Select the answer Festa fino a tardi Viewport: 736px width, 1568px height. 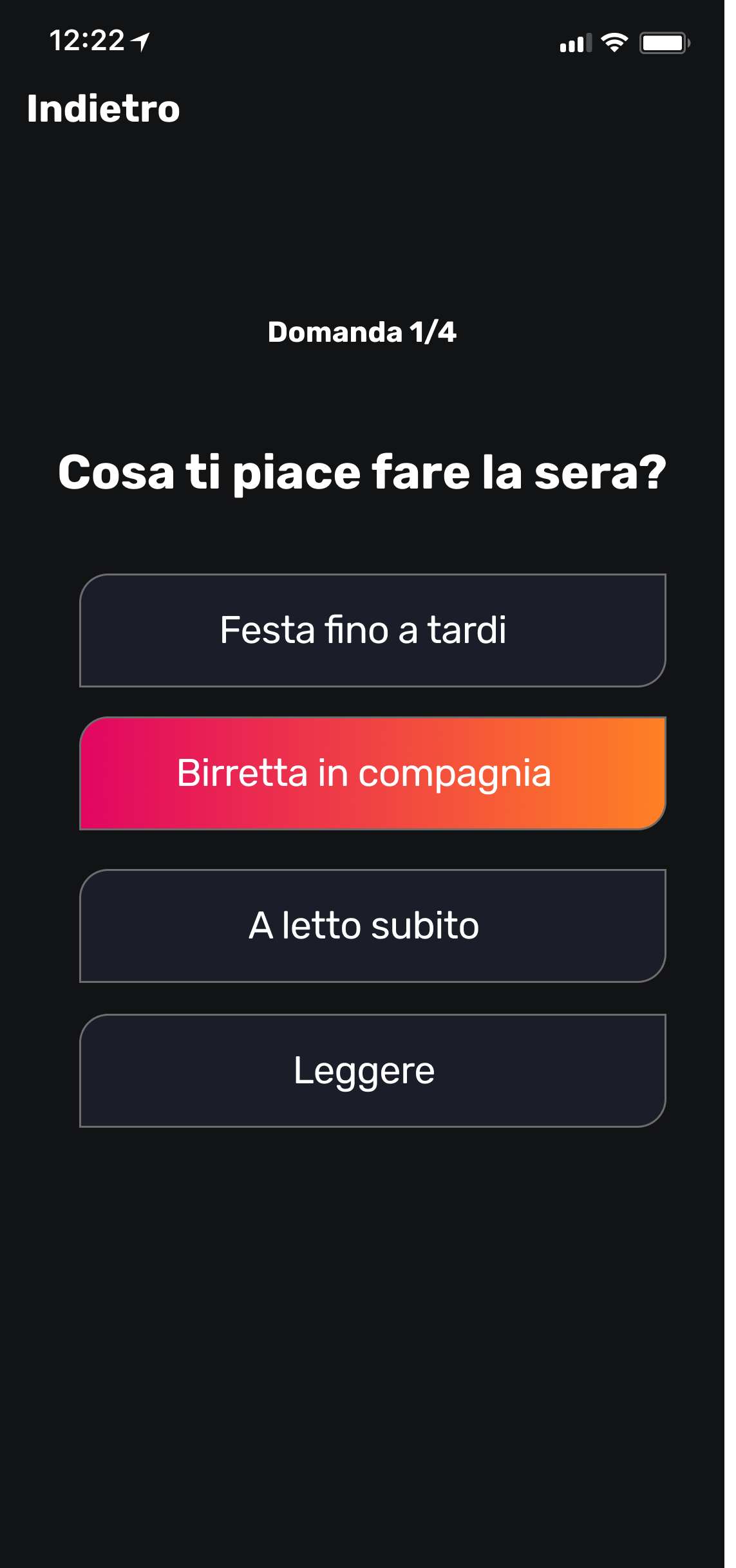372,630
